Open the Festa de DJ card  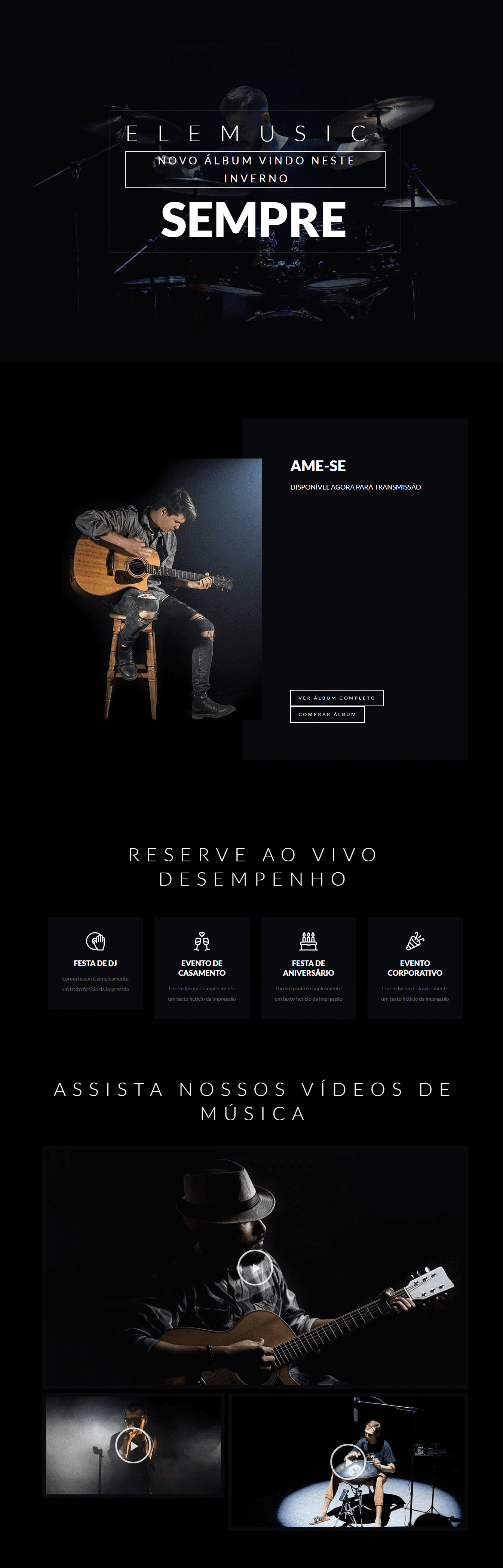[95, 963]
